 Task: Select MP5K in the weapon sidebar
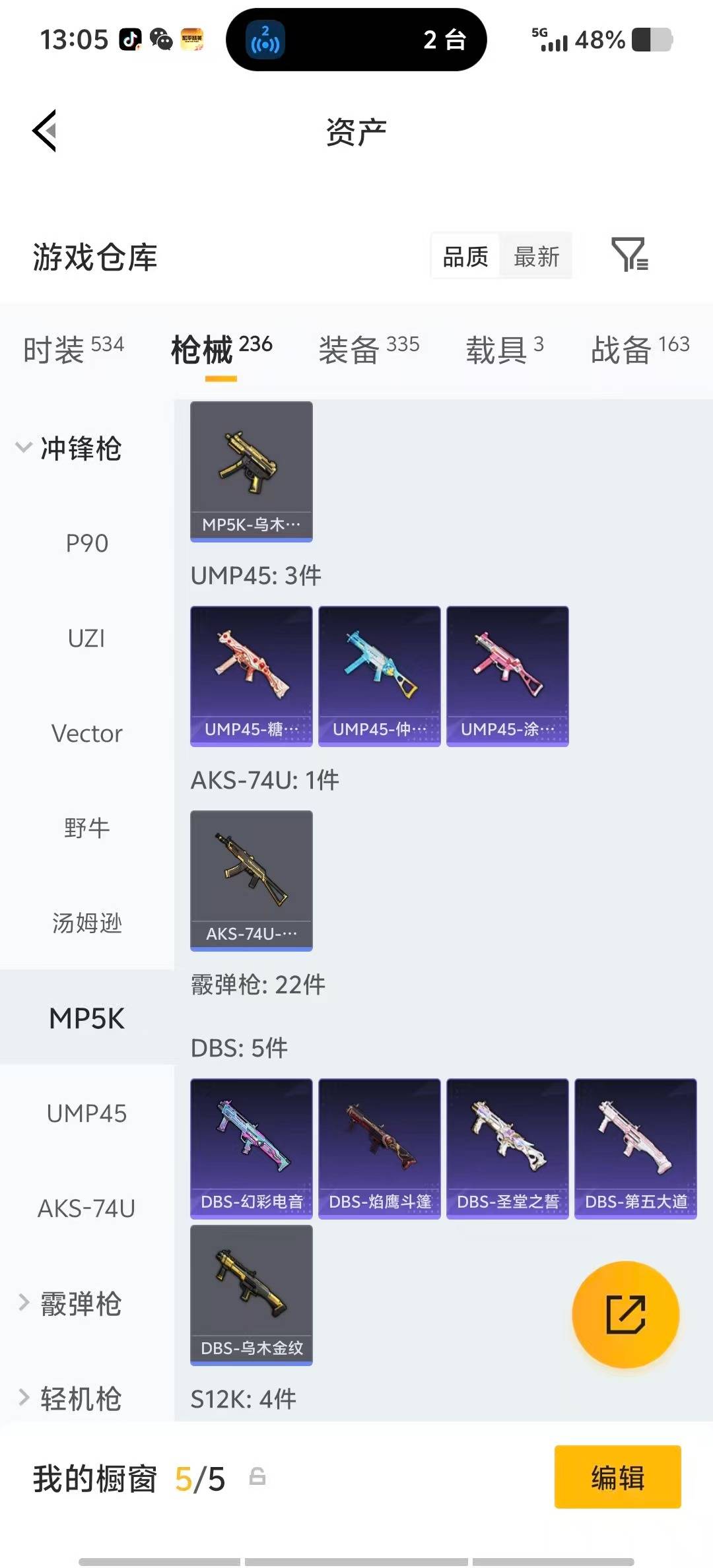(x=88, y=1018)
